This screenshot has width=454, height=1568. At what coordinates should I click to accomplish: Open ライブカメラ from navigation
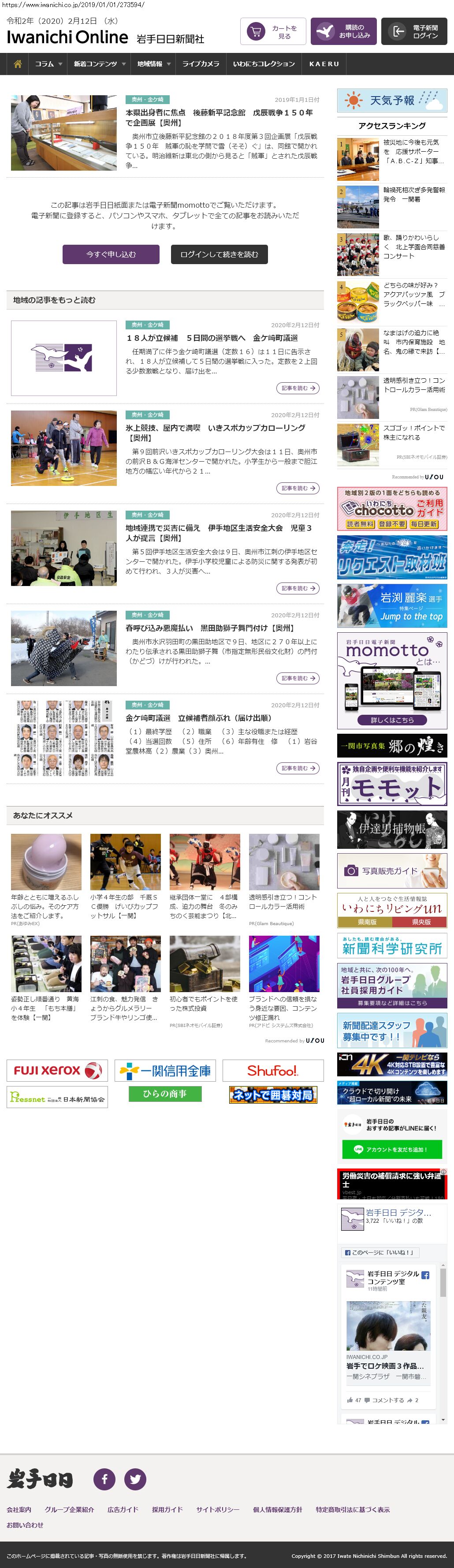(x=201, y=64)
